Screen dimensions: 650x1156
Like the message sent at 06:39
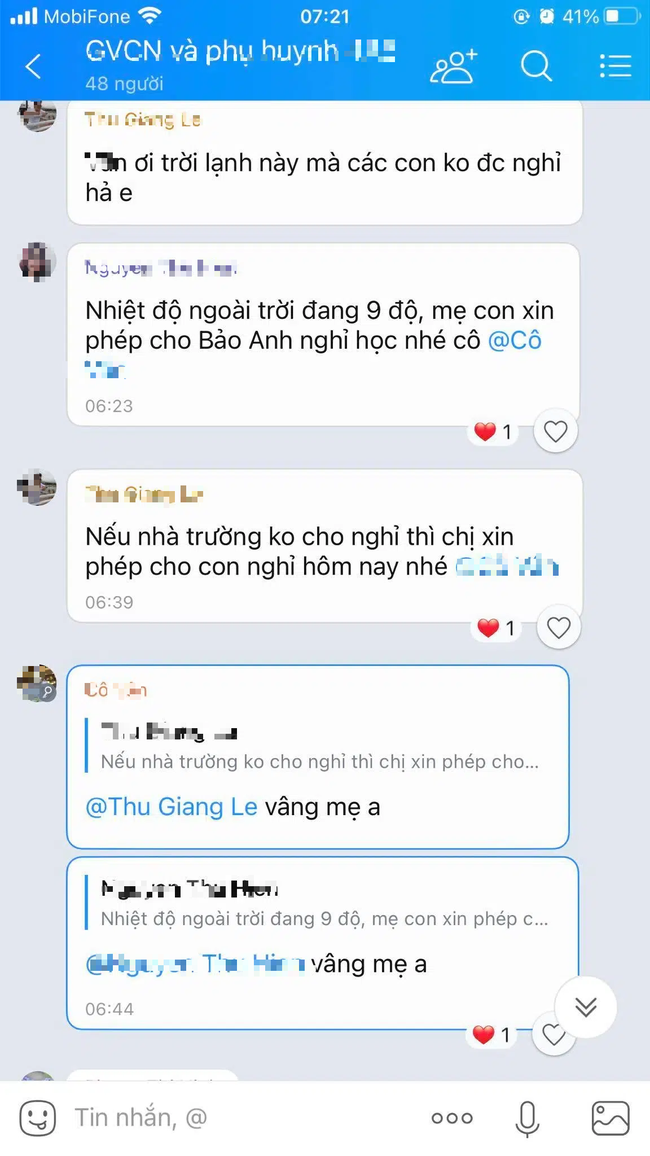pos(558,628)
